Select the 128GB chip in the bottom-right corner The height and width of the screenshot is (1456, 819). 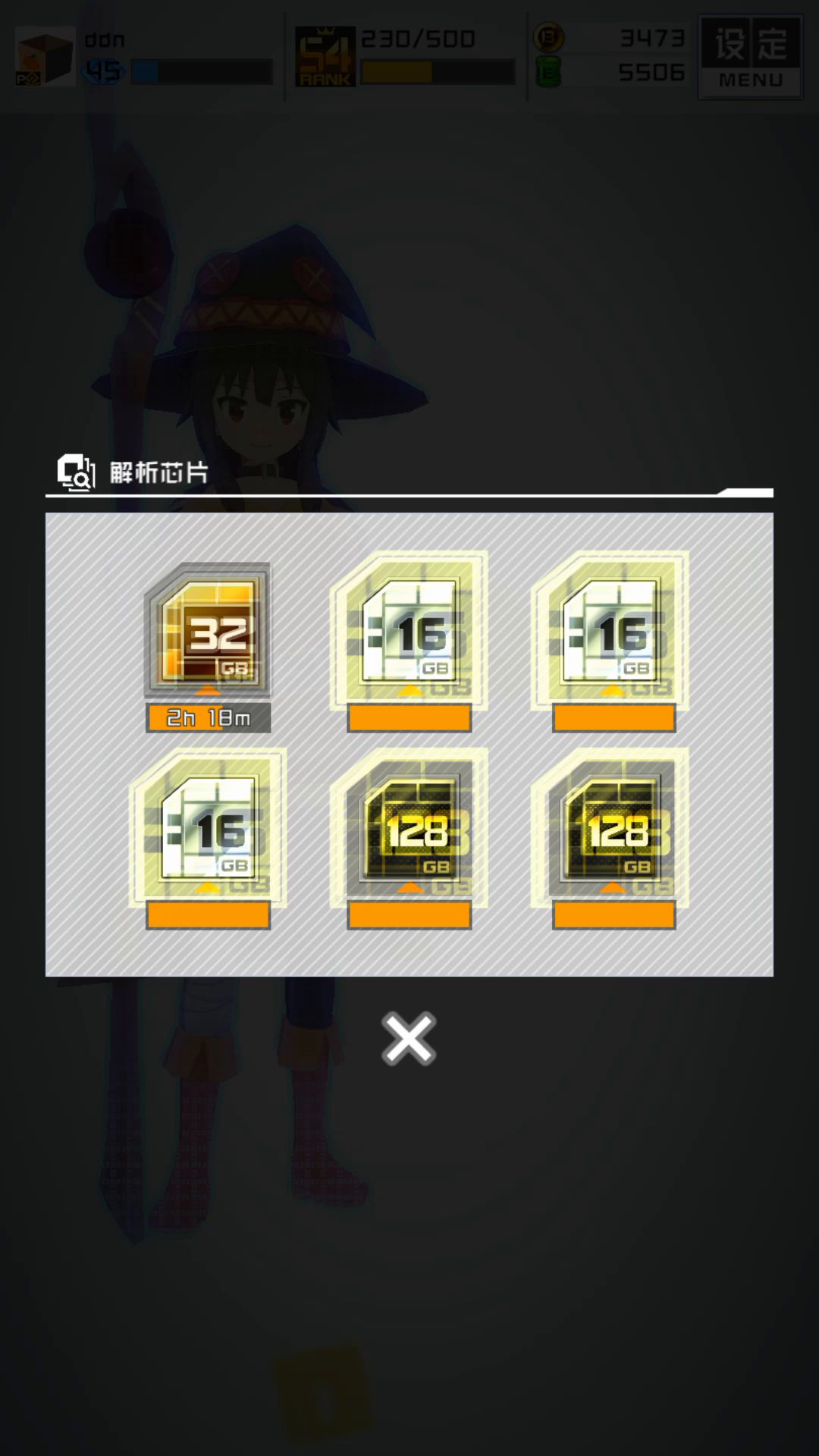pyautogui.click(x=610, y=839)
